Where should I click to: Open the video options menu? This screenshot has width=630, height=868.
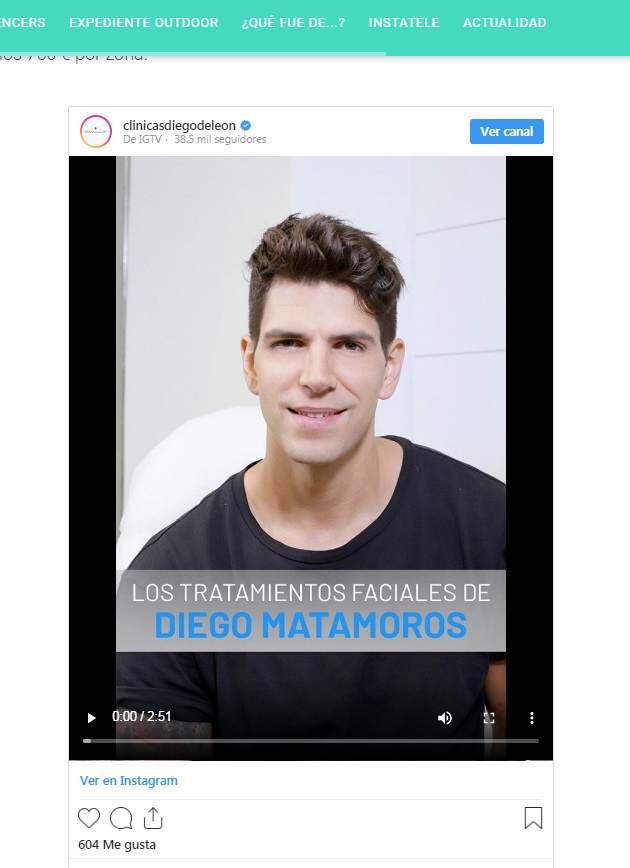pyautogui.click(x=532, y=717)
